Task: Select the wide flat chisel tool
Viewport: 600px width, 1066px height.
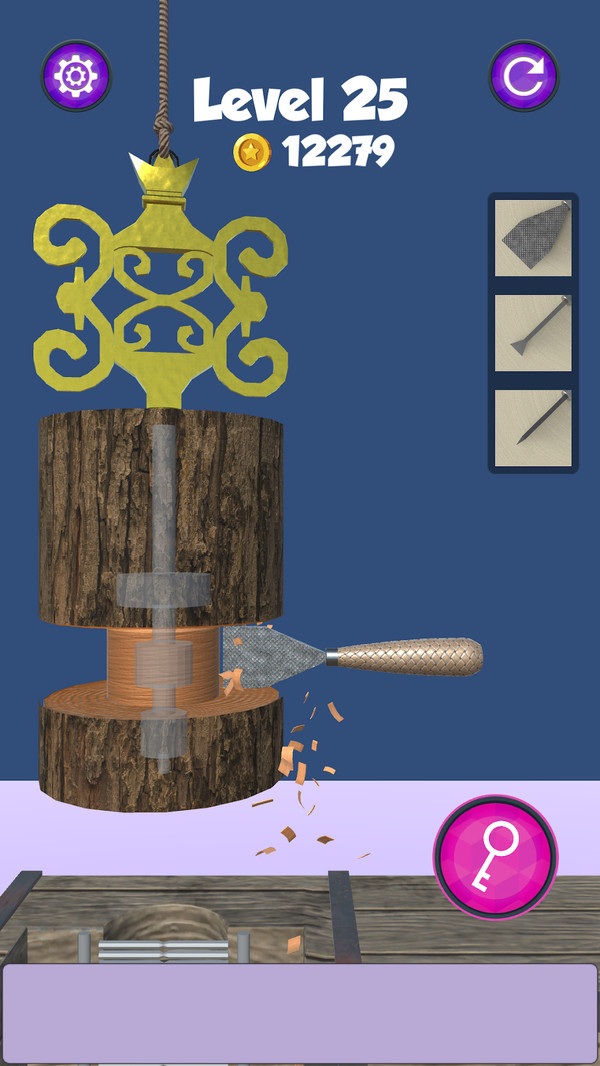Action: (x=533, y=238)
